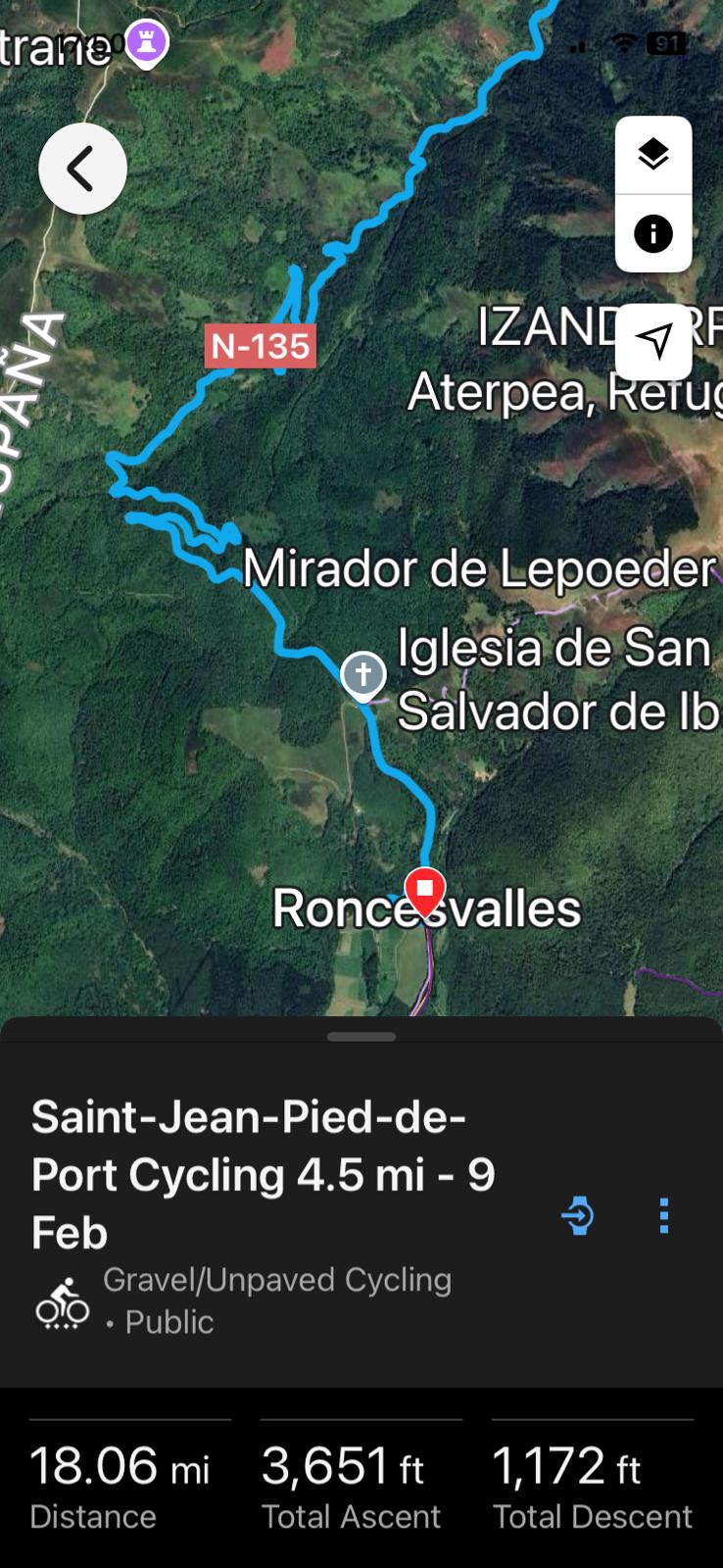Center map on my current location
This screenshot has height=1568, width=723.
tap(653, 341)
